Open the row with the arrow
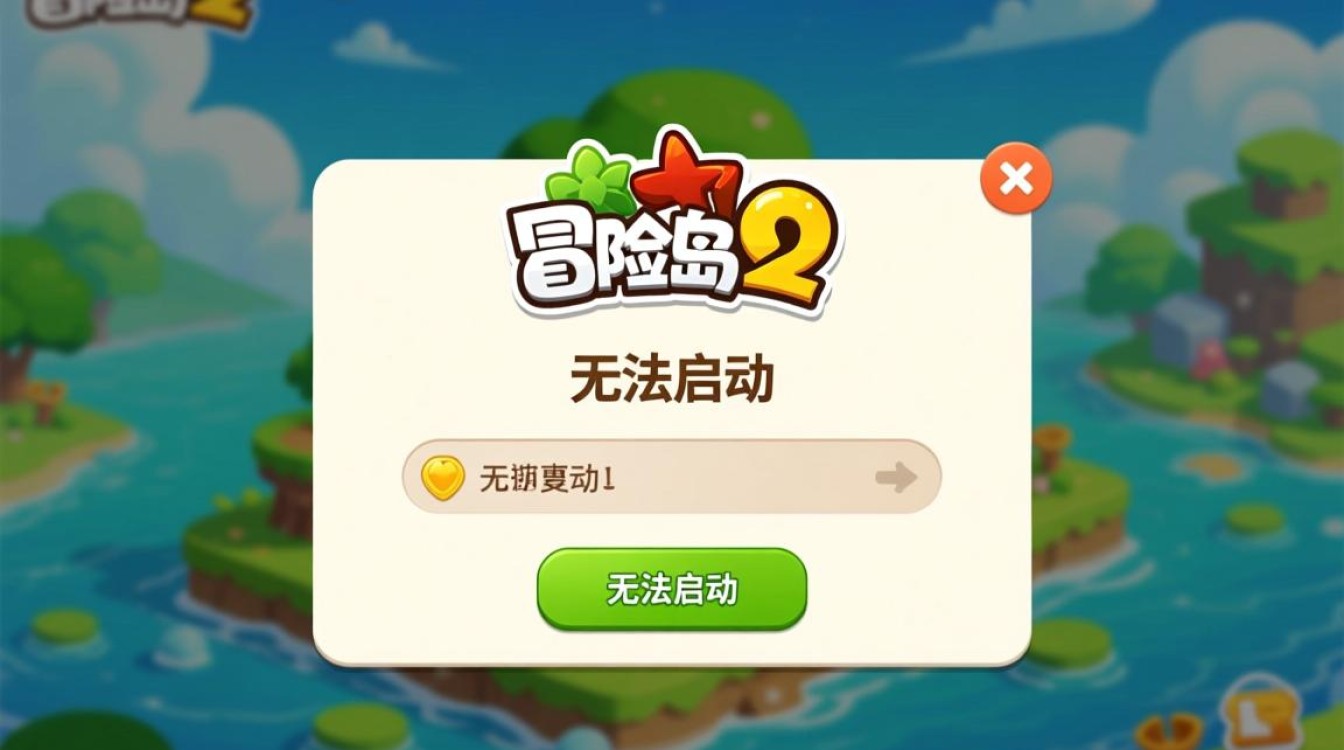The width and height of the screenshot is (1344, 750). 672,477
